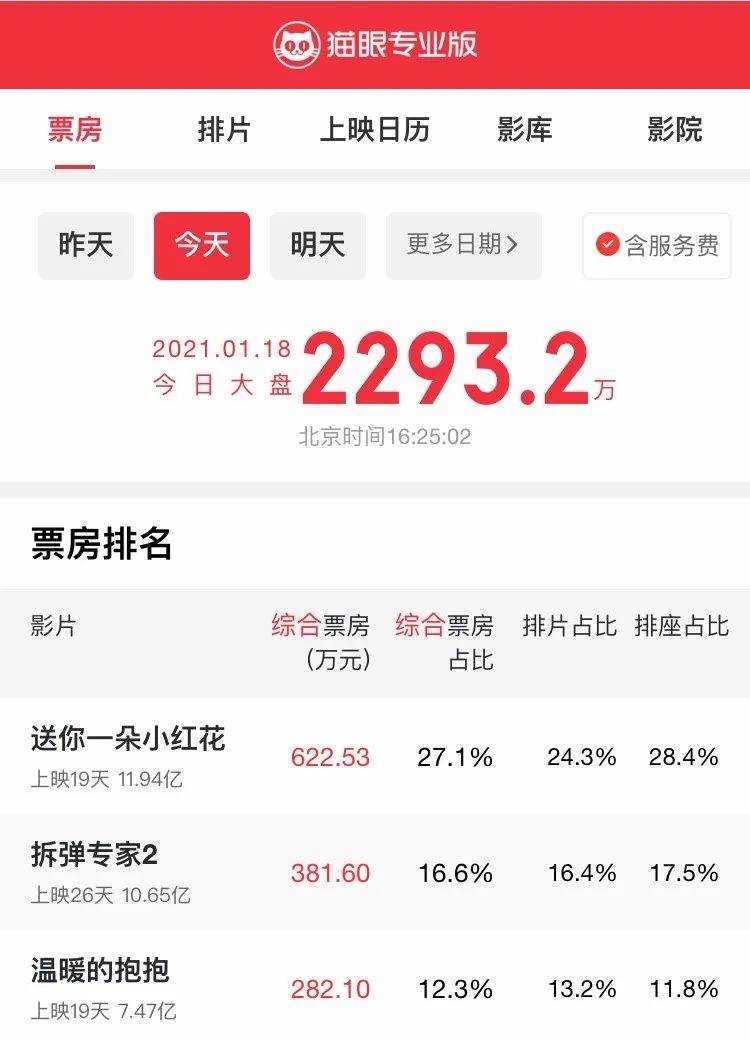Switch to the 排片 tab
The height and width of the screenshot is (1040, 750).
pyautogui.click(x=224, y=130)
